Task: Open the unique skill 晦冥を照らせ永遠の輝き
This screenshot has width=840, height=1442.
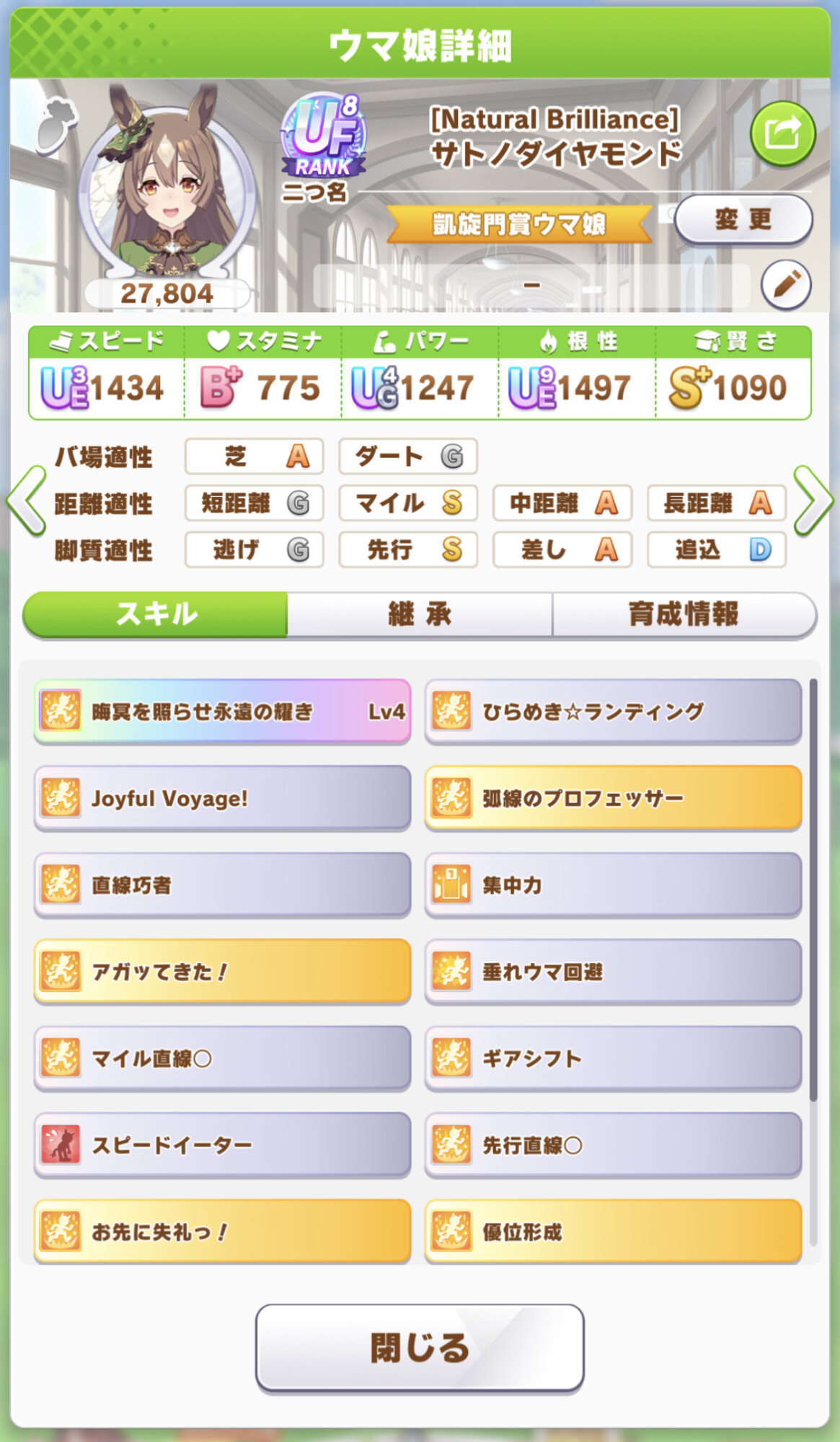Action: (x=222, y=712)
